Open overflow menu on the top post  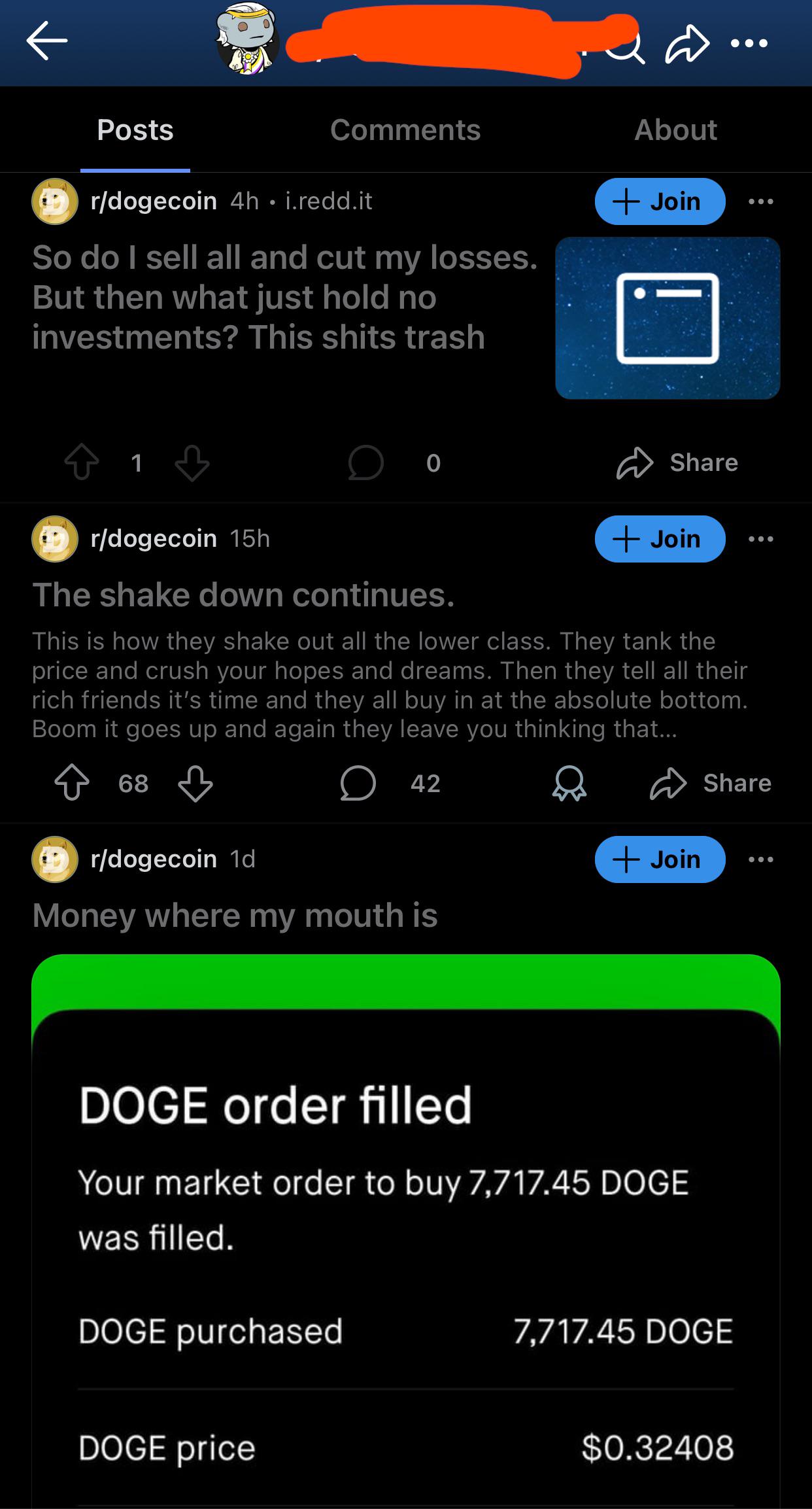click(x=760, y=201)
